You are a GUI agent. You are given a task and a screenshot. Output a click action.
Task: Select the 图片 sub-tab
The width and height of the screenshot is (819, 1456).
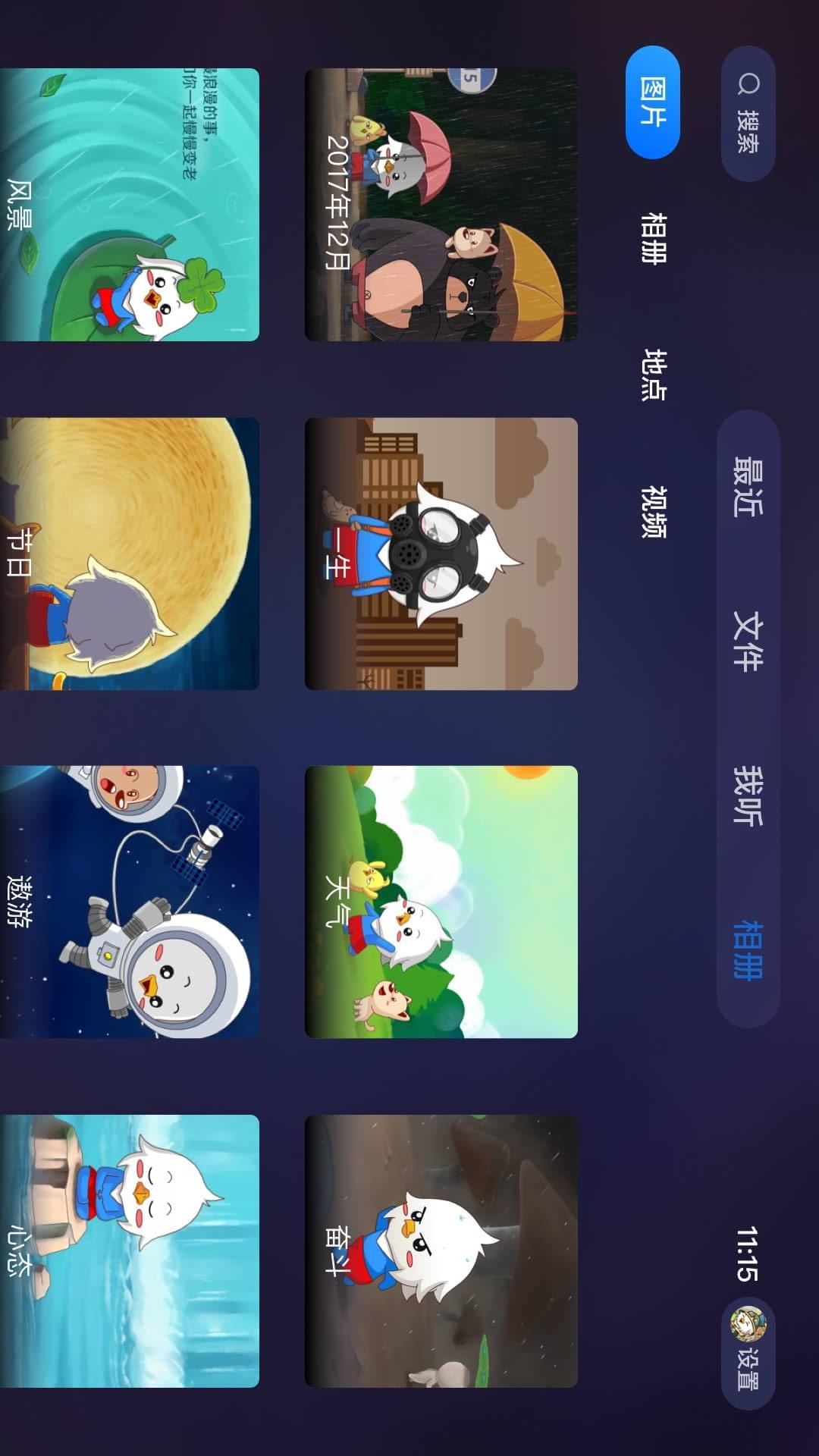pyautogui.click(x=652, y=102)
